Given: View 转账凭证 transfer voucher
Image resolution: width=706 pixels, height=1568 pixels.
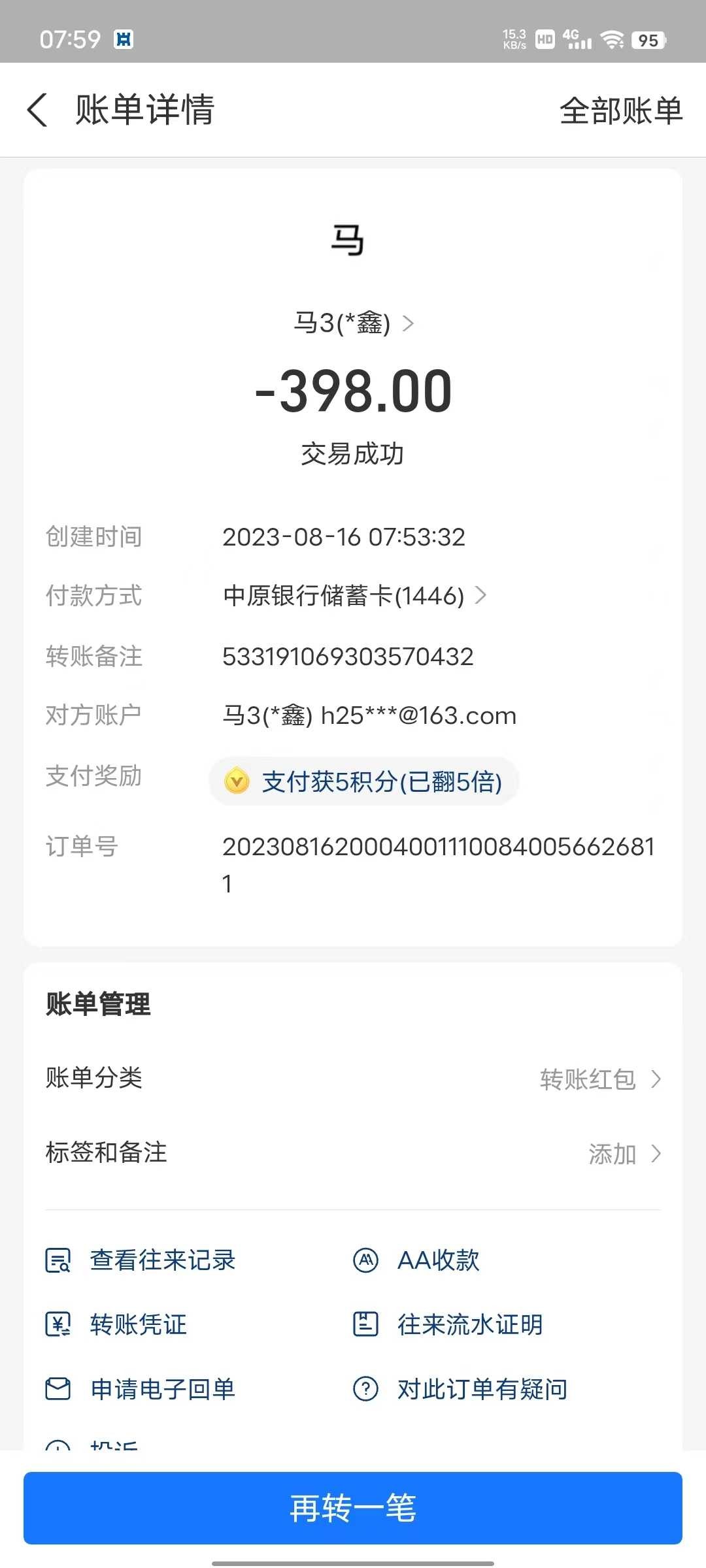Looking at the screenshot, I should [138, 1324].
